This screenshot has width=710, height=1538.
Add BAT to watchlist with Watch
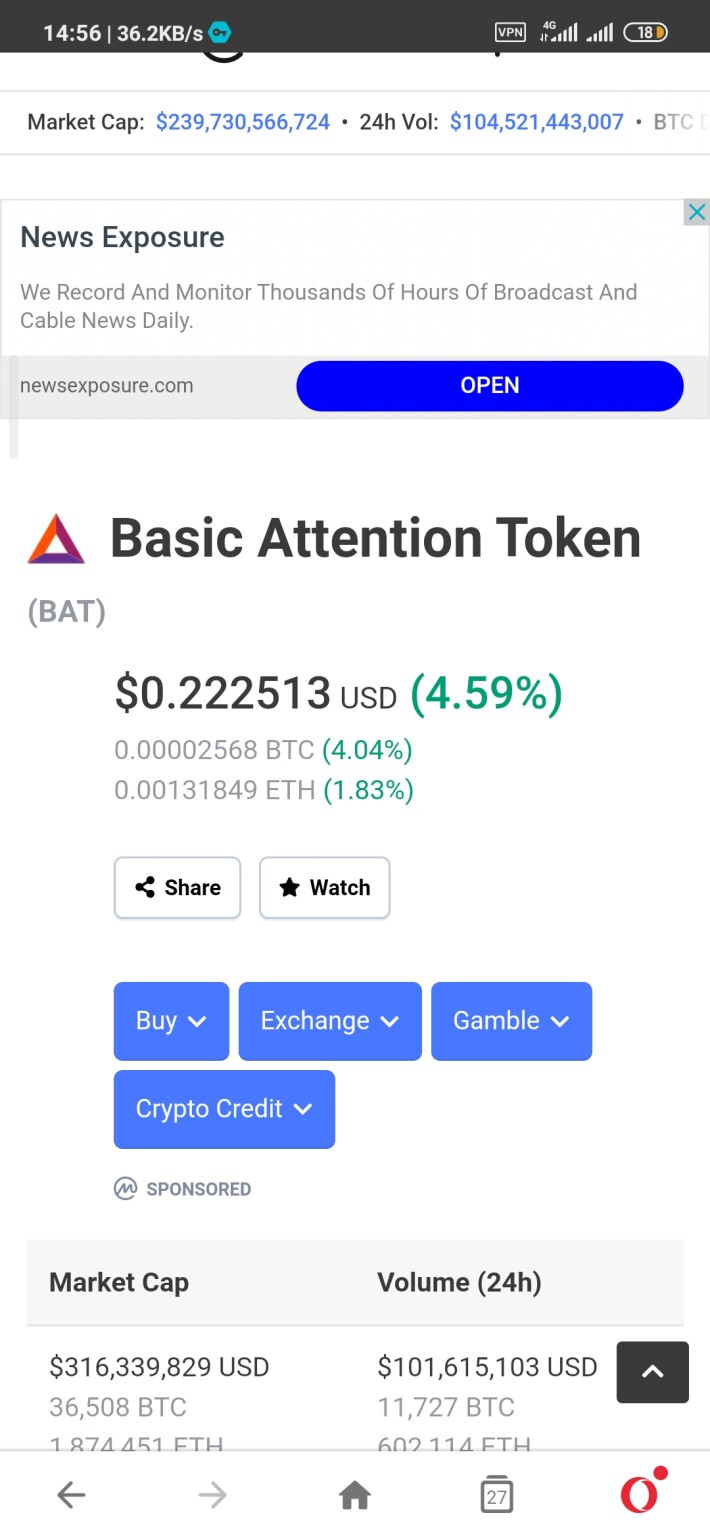pos(325,887)
